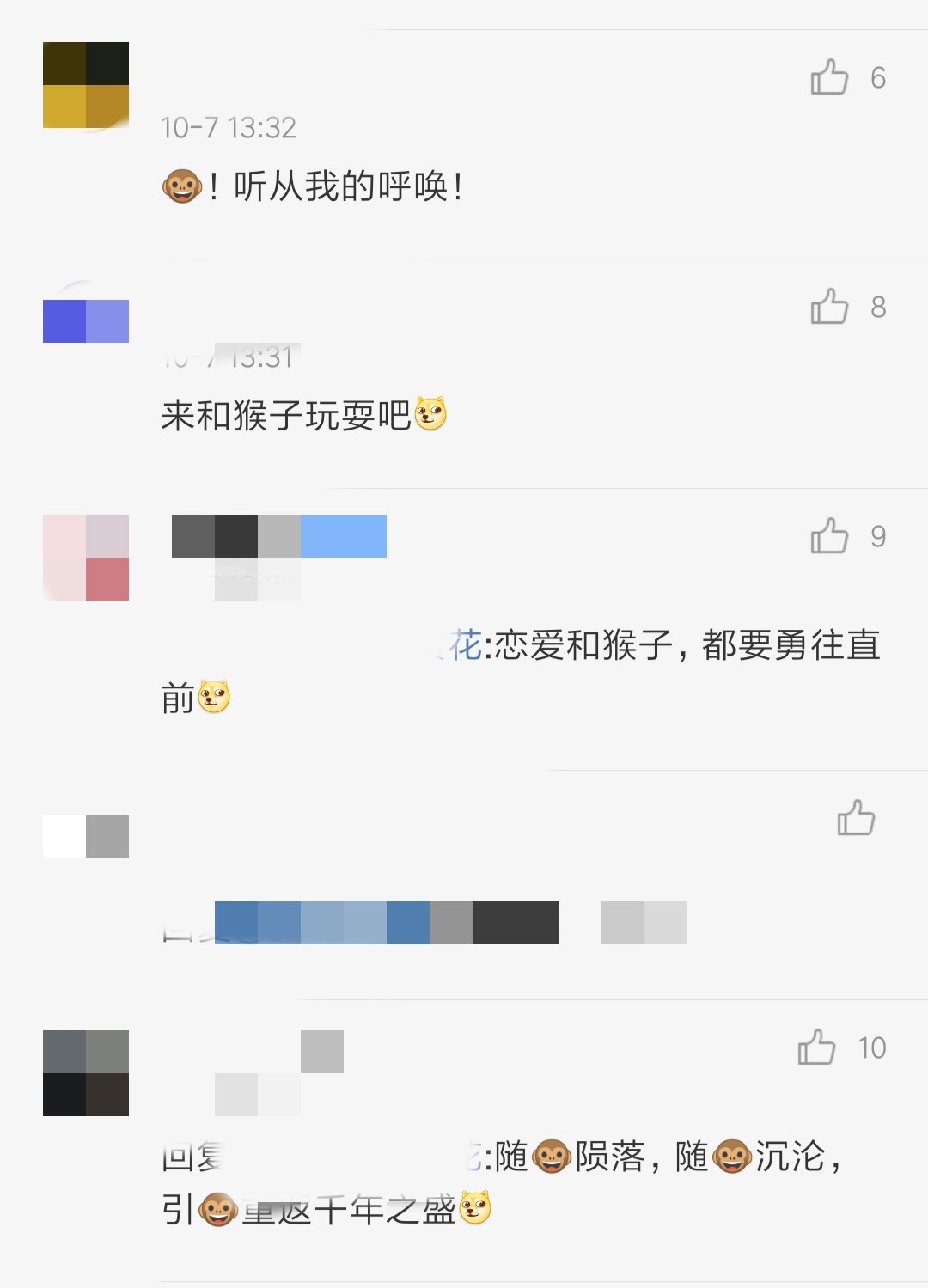Like the comment '恋爱和猴子，都要勇往直前'
Screen dimensions: 928x1288
[x=829, y=536]
